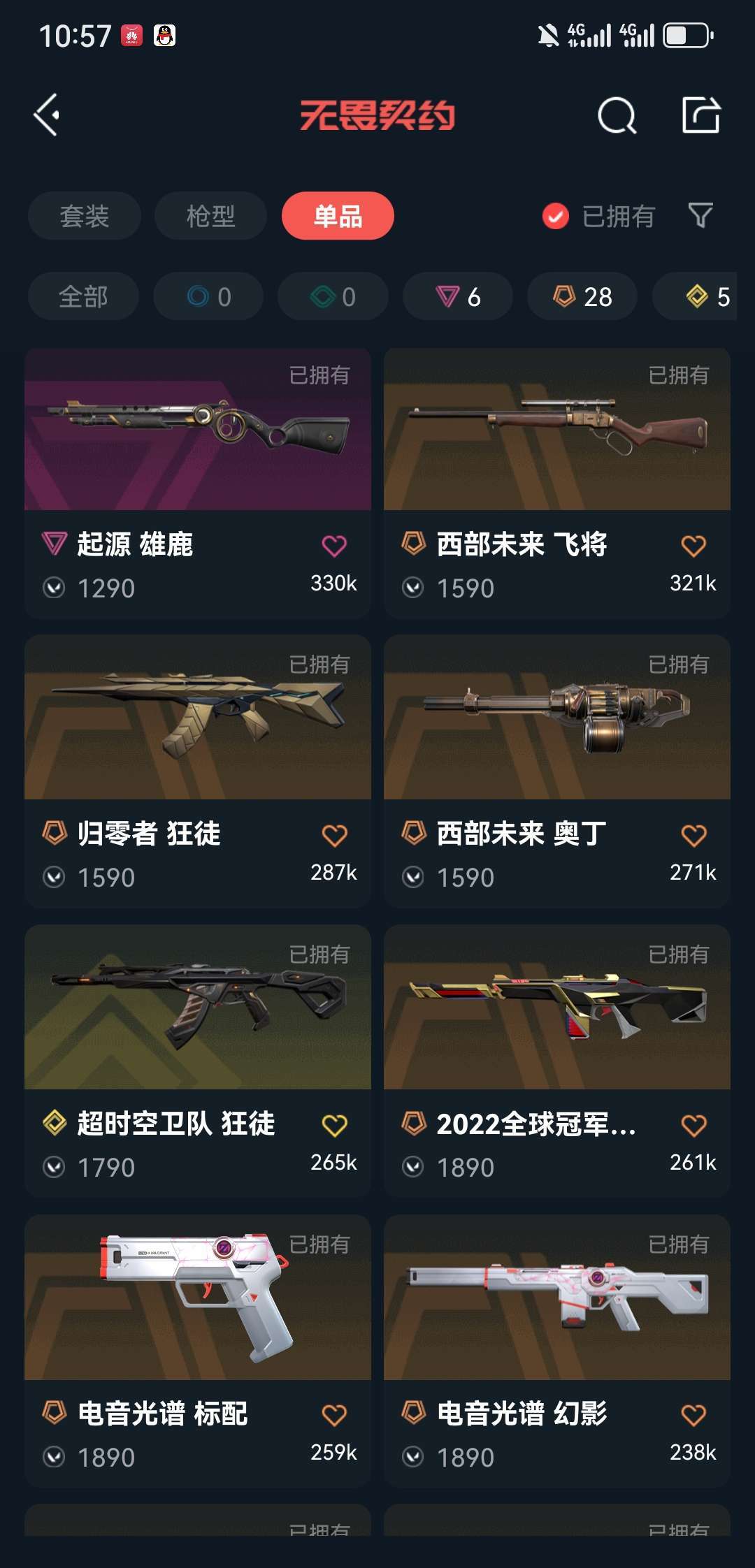Switch to the 枪型 tab

(x=209, y=217)
